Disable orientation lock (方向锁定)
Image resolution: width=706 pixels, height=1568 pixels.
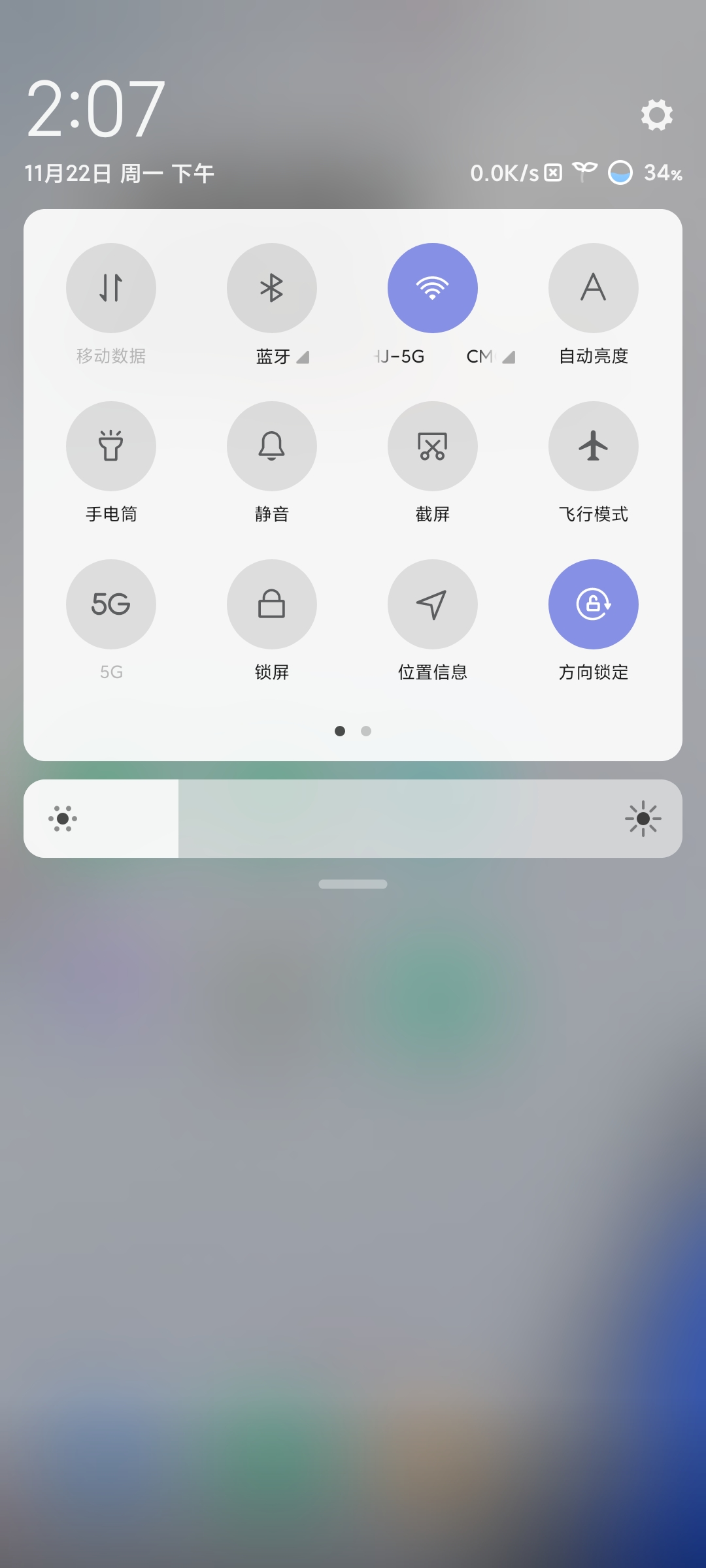pos(594,604)
